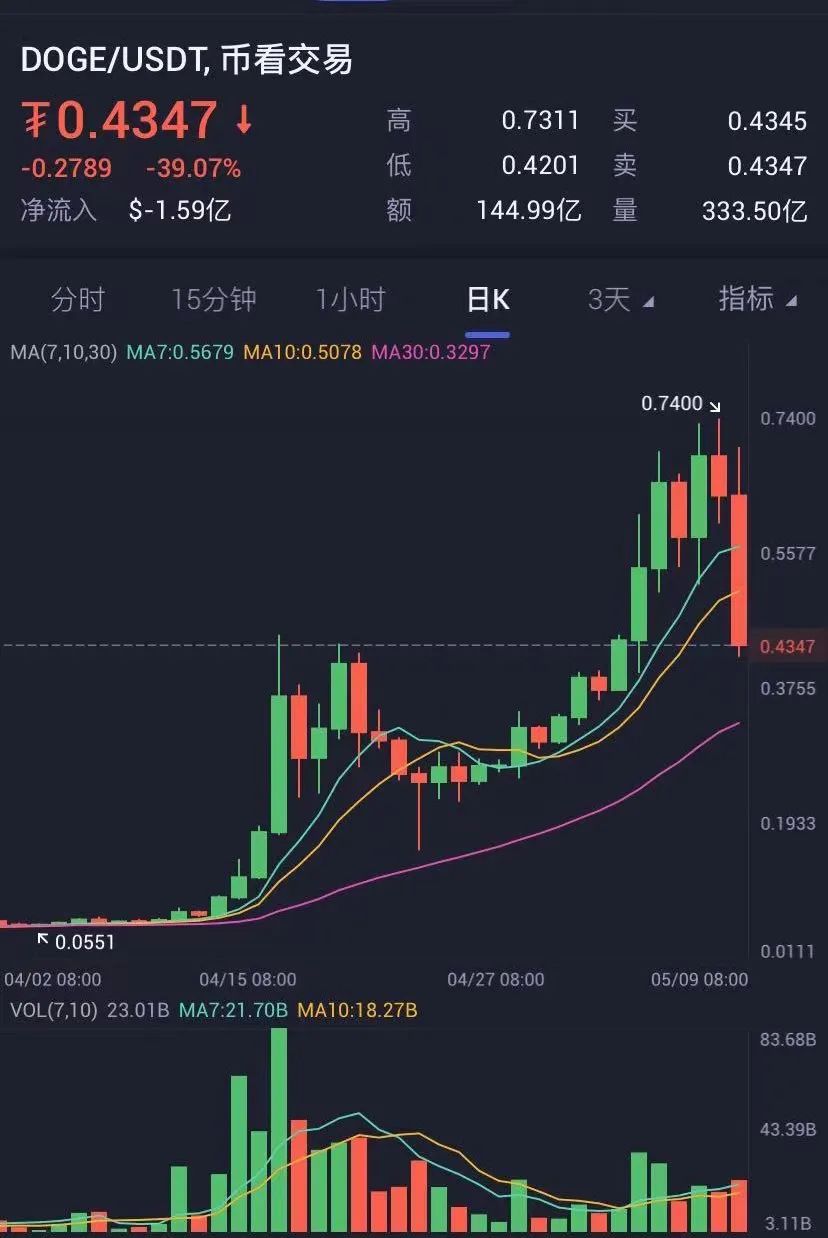The image size is (828, 1238).
Task: Click the 0.7400 high price marker arrow
Action: 713,408
